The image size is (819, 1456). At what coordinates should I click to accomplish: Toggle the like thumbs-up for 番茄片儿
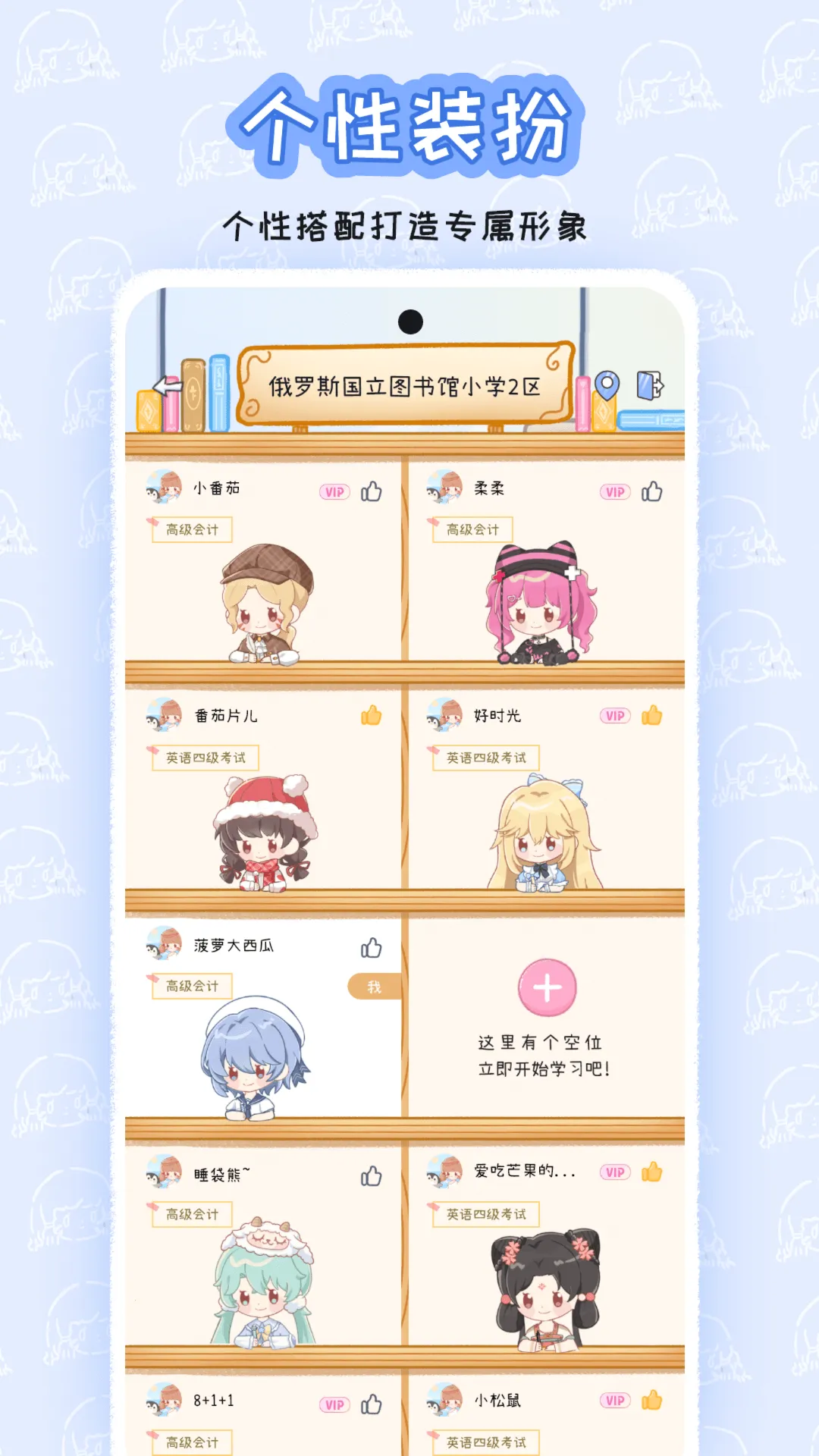click(372, 716)
